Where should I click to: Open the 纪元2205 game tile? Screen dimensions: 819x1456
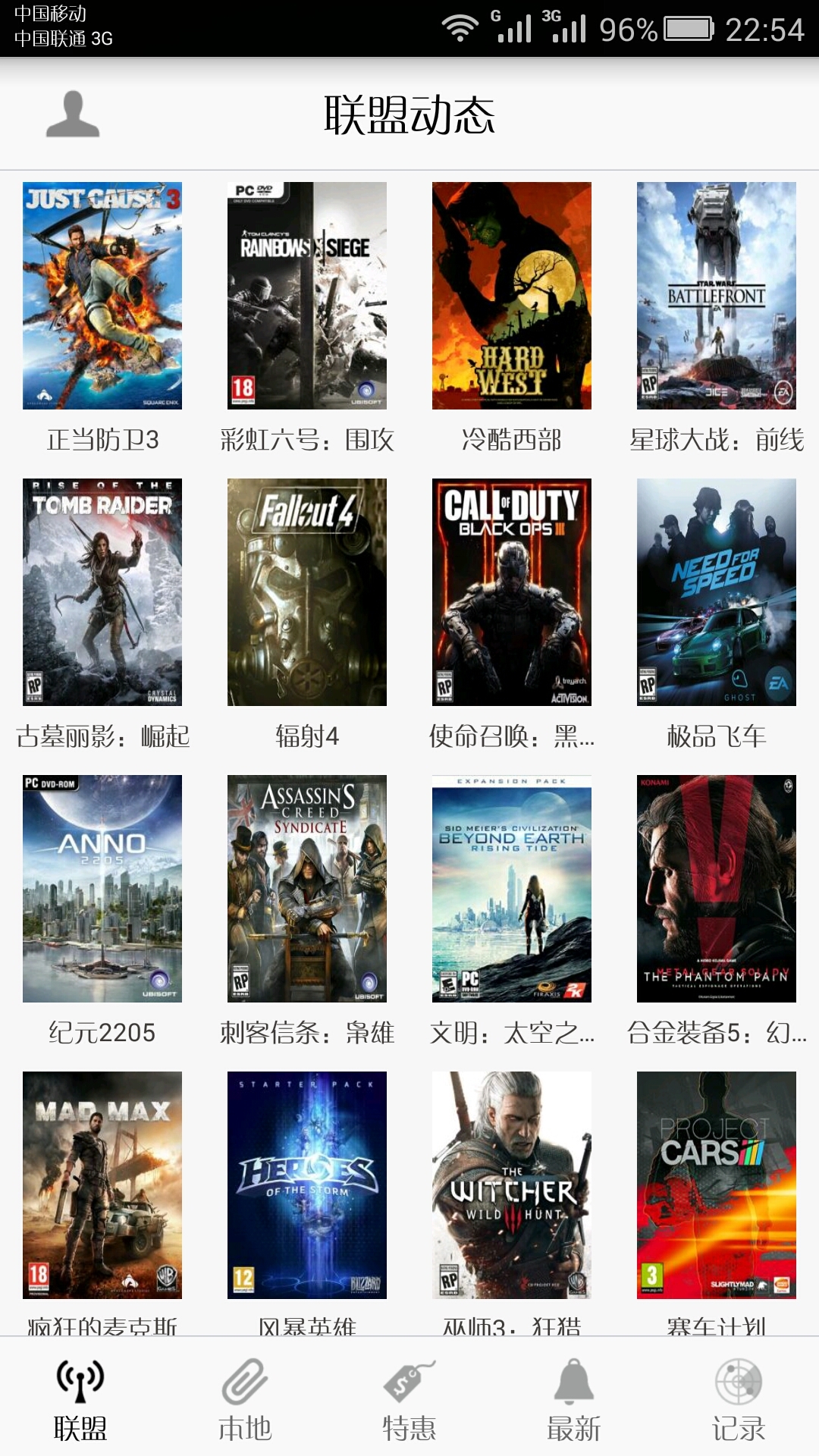[102, 888]
